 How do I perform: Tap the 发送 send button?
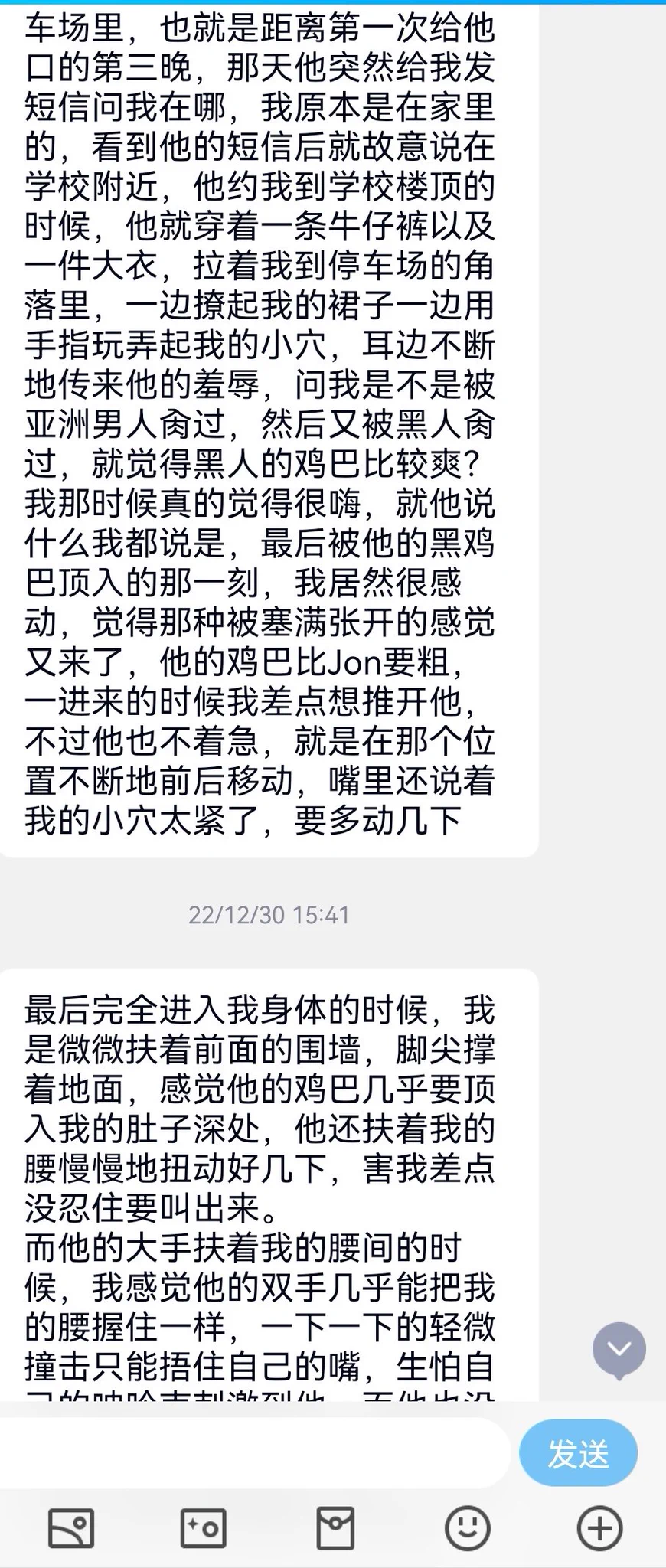point(578,1452)
